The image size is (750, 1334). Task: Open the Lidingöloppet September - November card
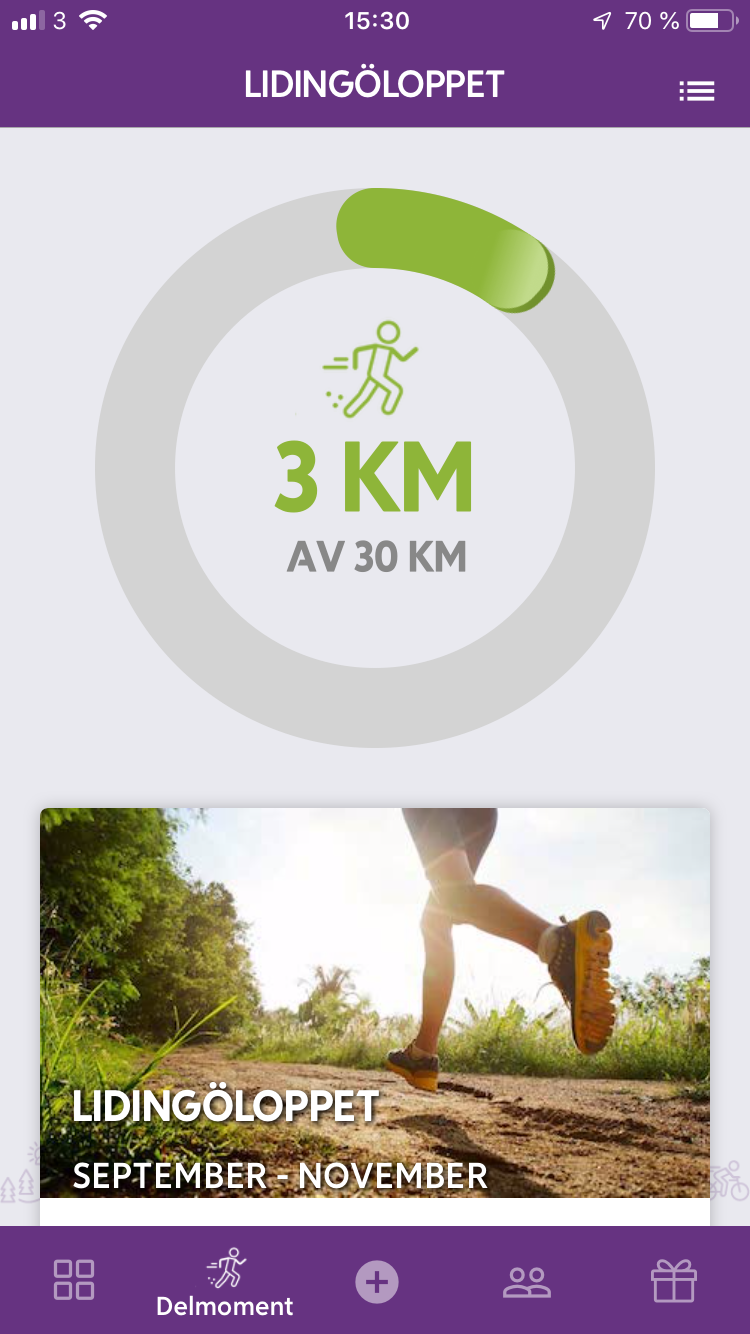(x=375, y=1016)
